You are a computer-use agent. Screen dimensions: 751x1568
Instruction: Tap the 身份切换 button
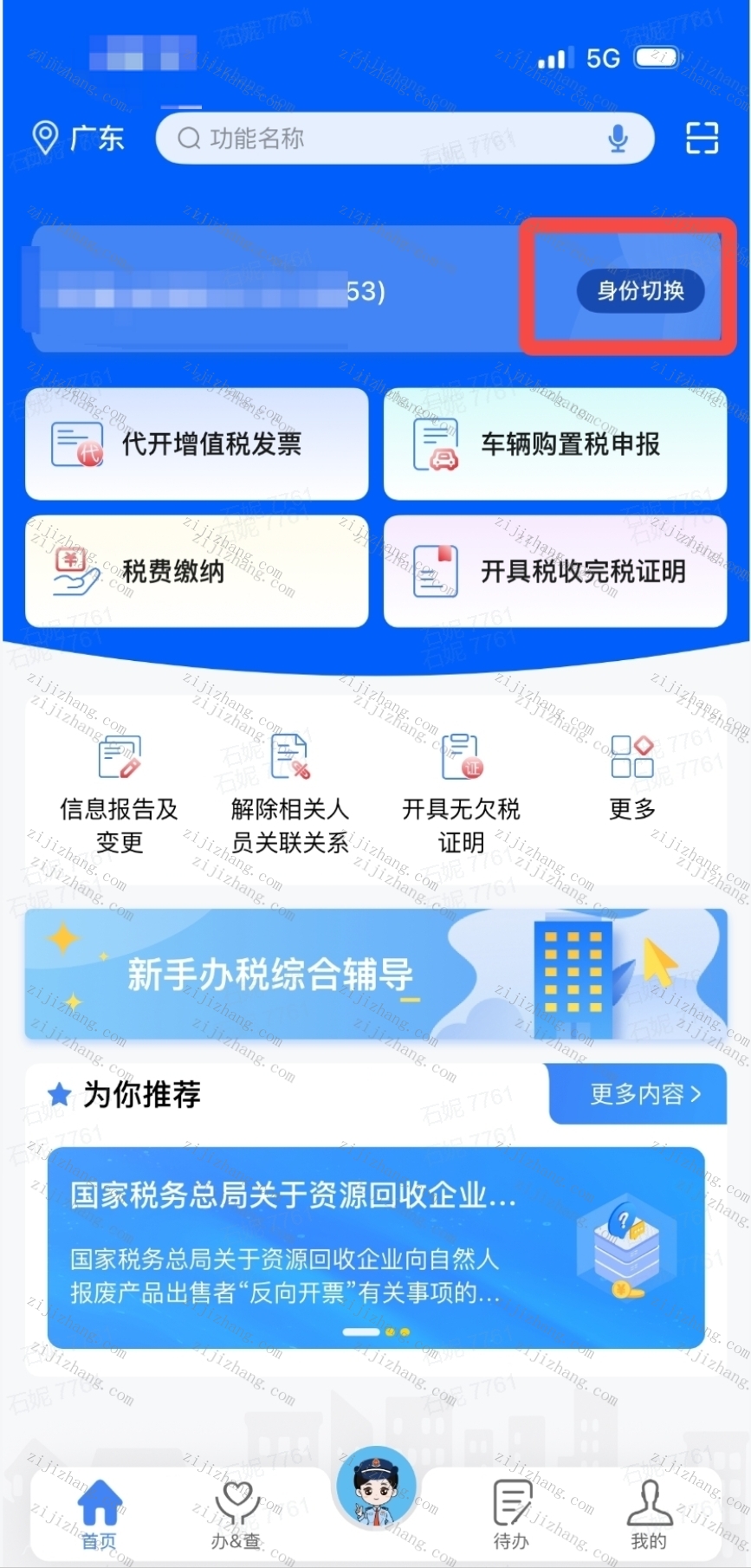point(640,290)
